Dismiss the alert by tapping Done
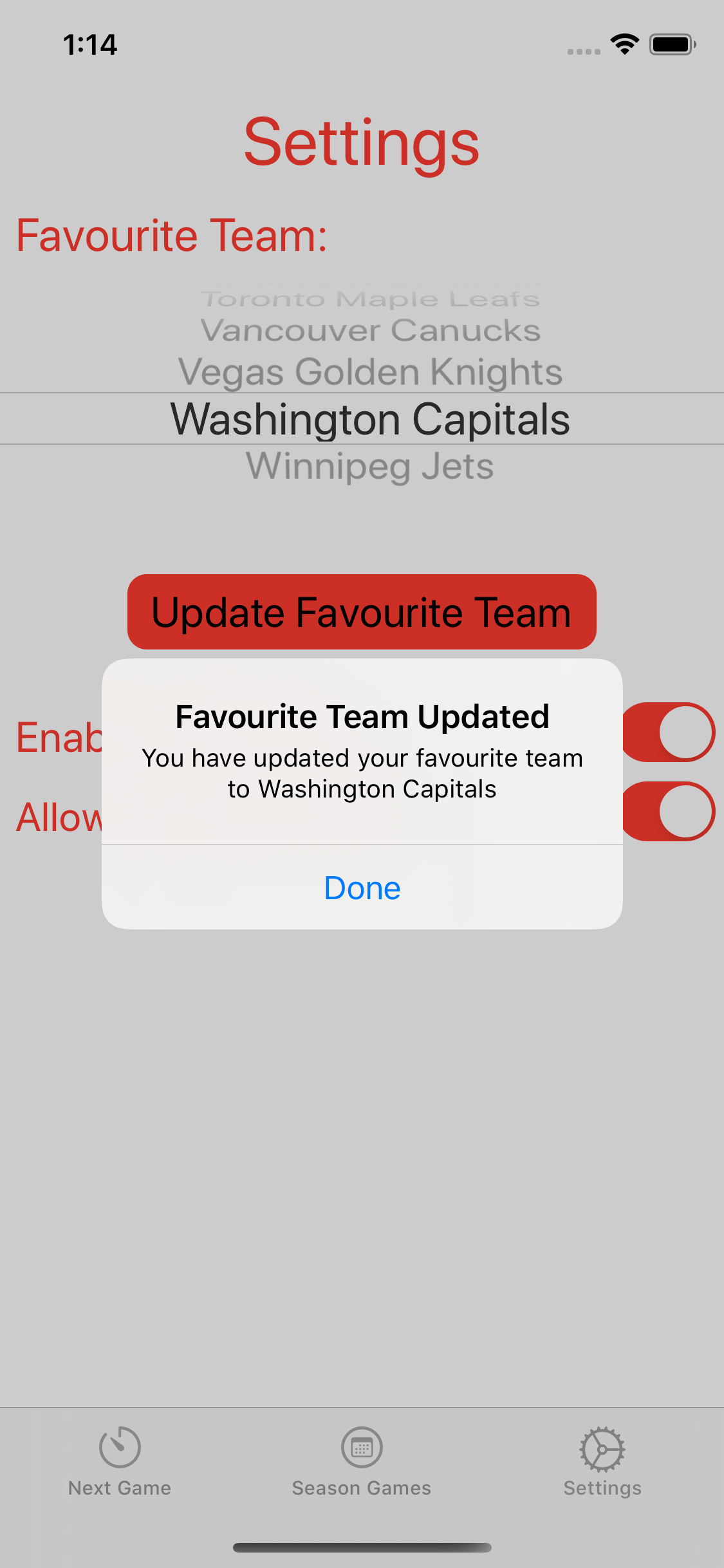 (x=362, y=888)
